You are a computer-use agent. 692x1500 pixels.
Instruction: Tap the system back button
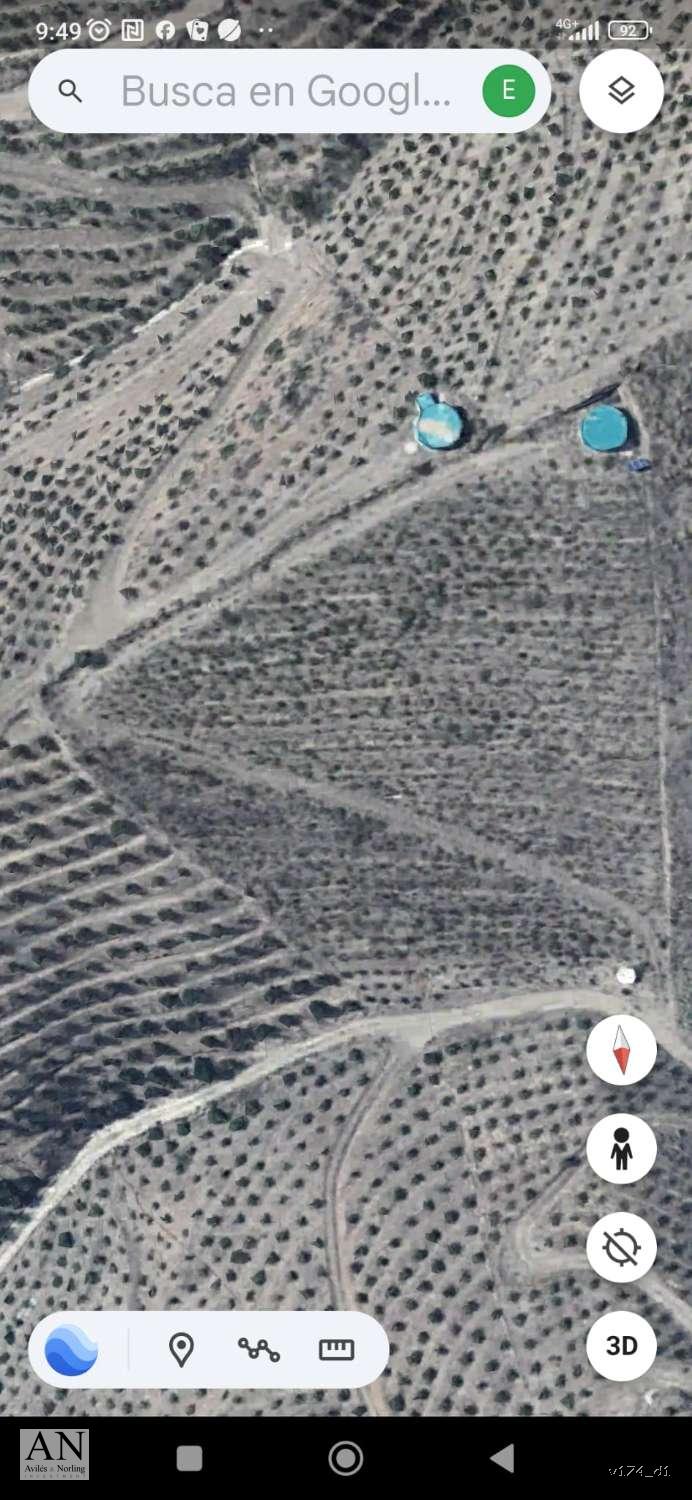coord(503,1458)
